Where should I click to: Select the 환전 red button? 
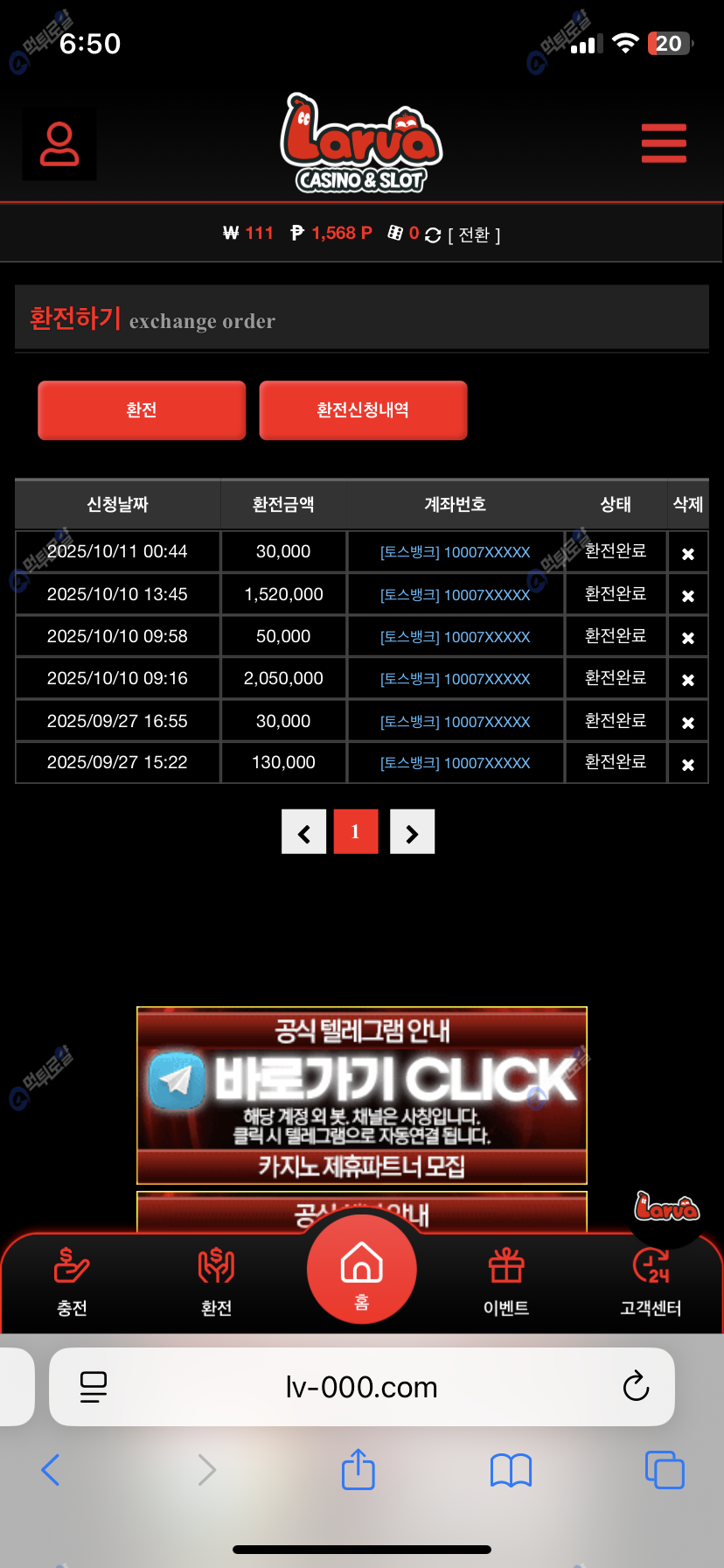[x=142, y=410]
